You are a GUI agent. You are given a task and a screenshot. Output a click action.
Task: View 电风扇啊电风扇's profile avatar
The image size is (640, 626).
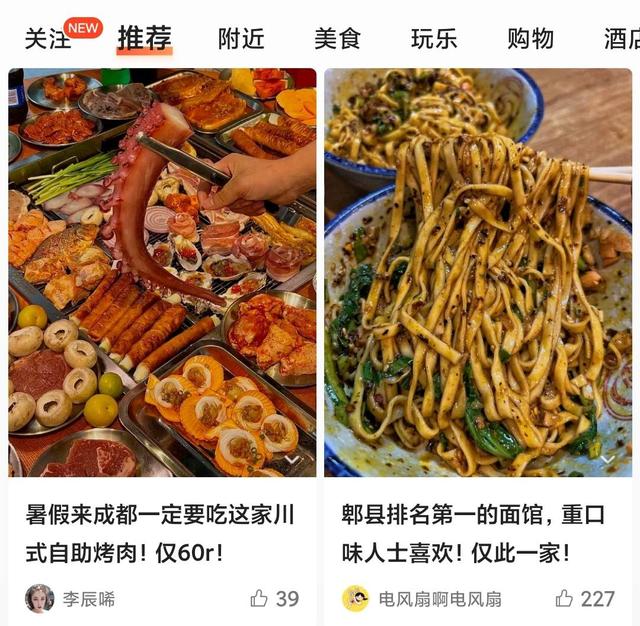355,598
